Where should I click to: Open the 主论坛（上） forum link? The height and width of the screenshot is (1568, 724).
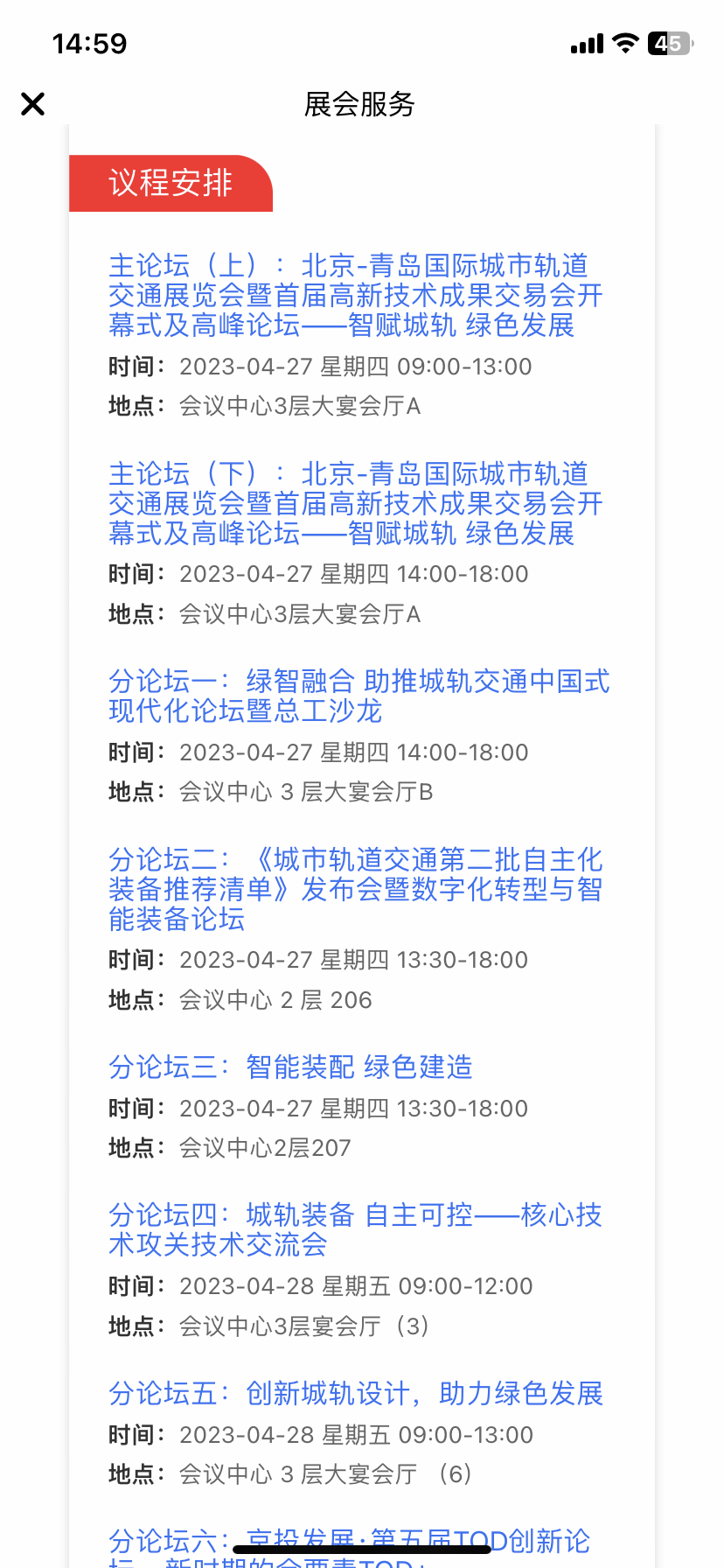tap(356, 296)
